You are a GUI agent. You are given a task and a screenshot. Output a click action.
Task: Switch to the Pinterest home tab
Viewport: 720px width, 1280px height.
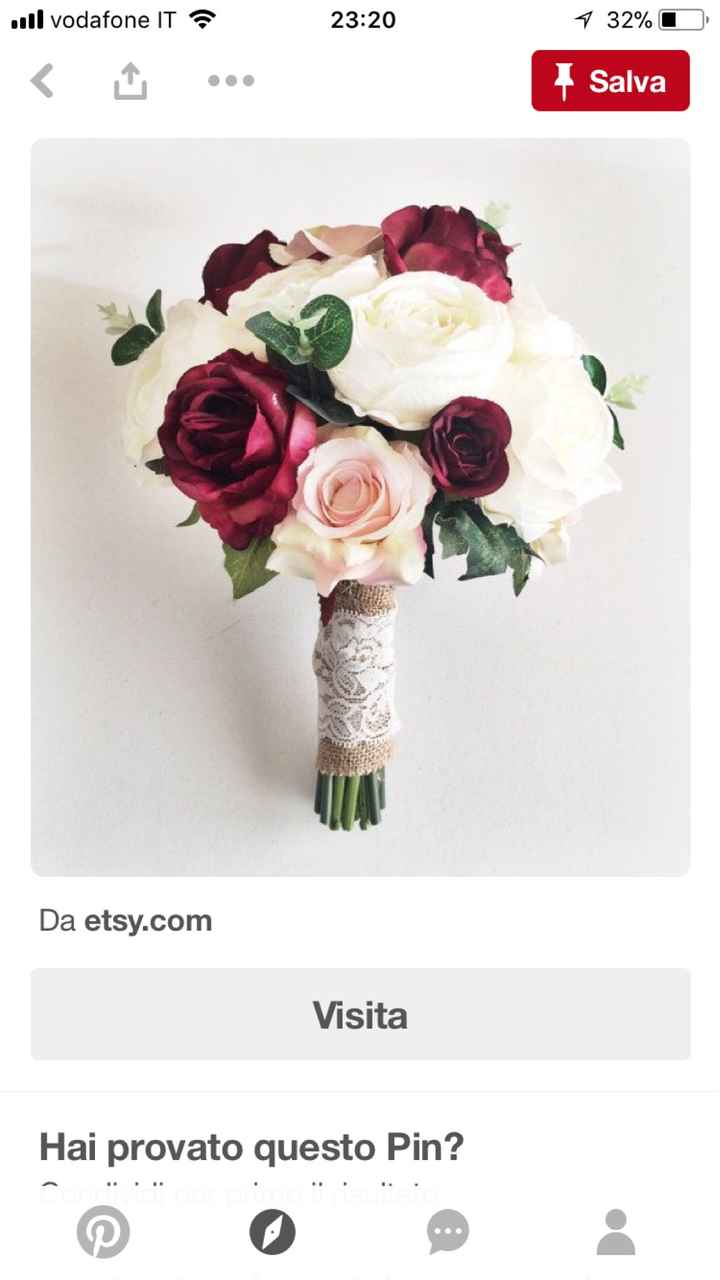pyautogui.click(x=103, y=1232)
